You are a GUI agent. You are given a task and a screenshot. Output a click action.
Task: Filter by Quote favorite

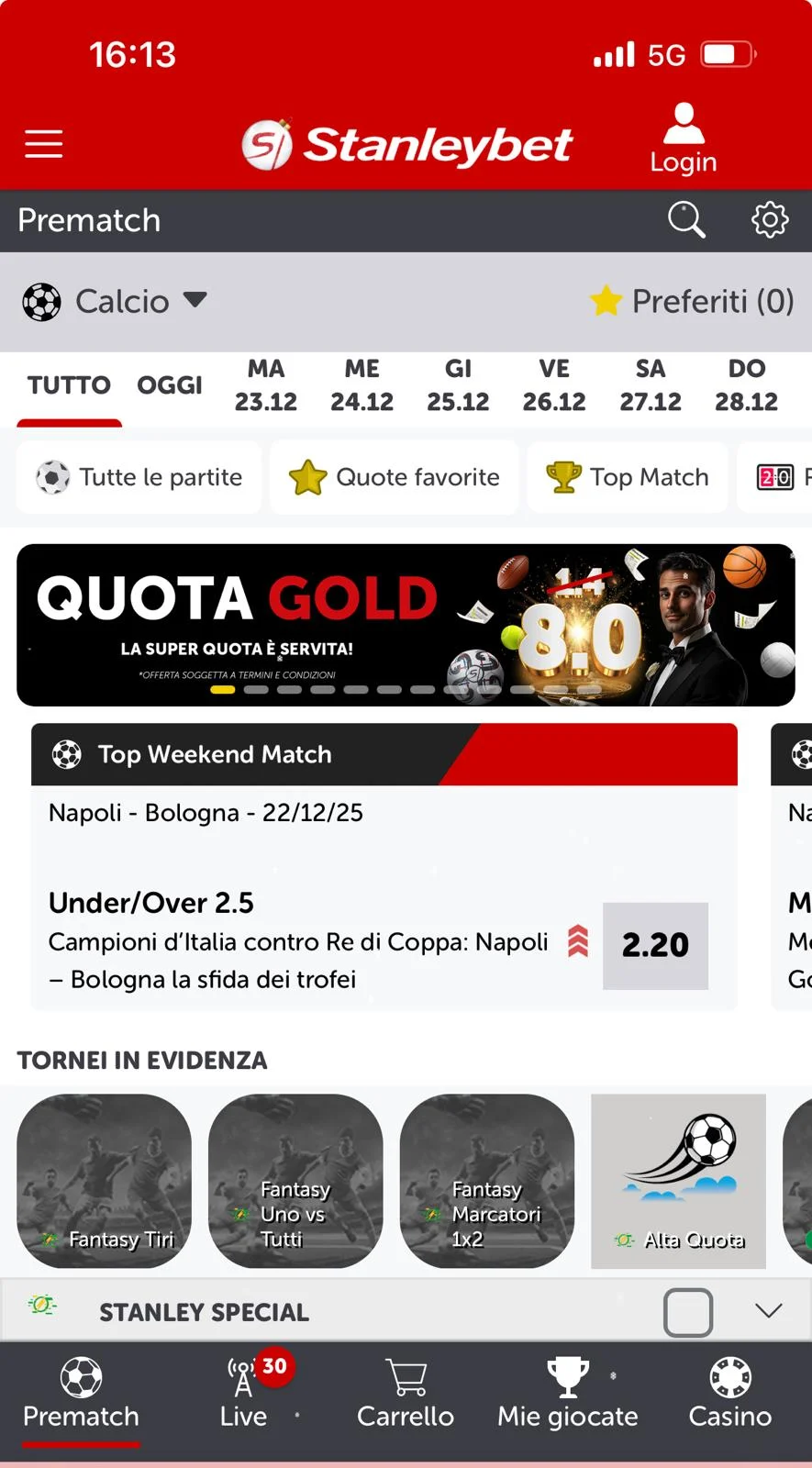(x=395, y=477)
